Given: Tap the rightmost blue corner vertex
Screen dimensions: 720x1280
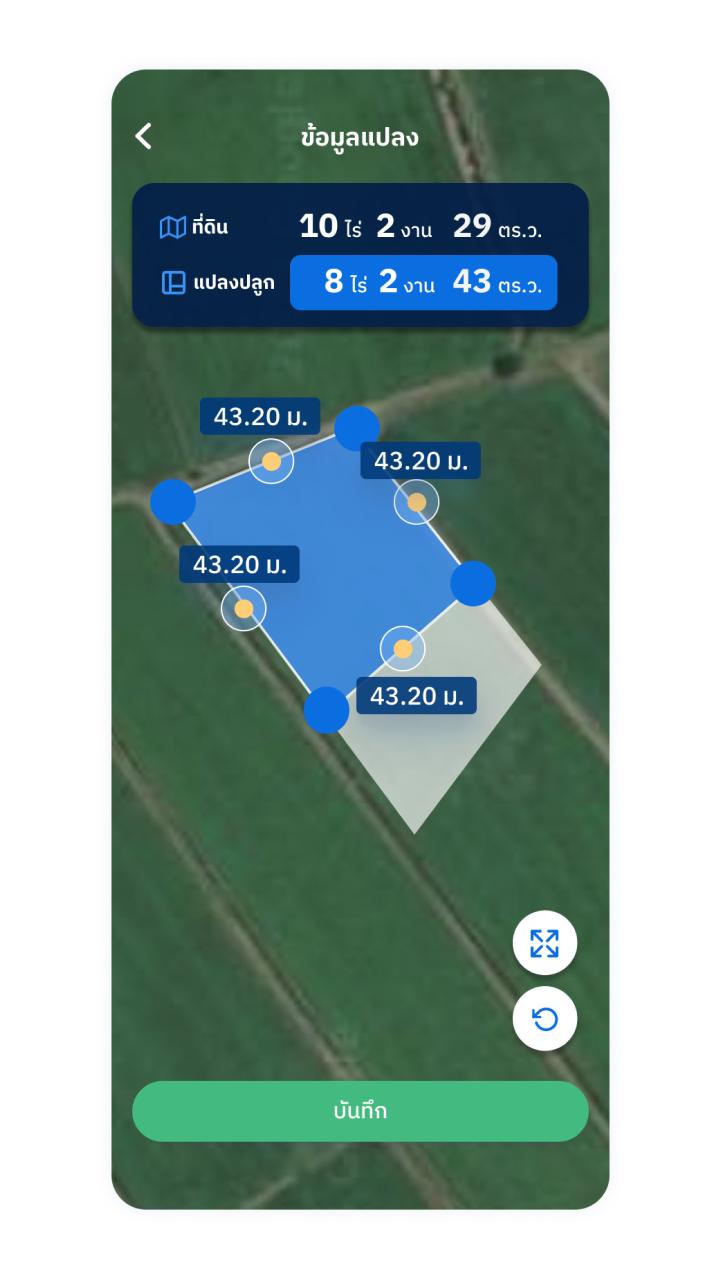Looking at the screenshot, I should pos(473,583).
